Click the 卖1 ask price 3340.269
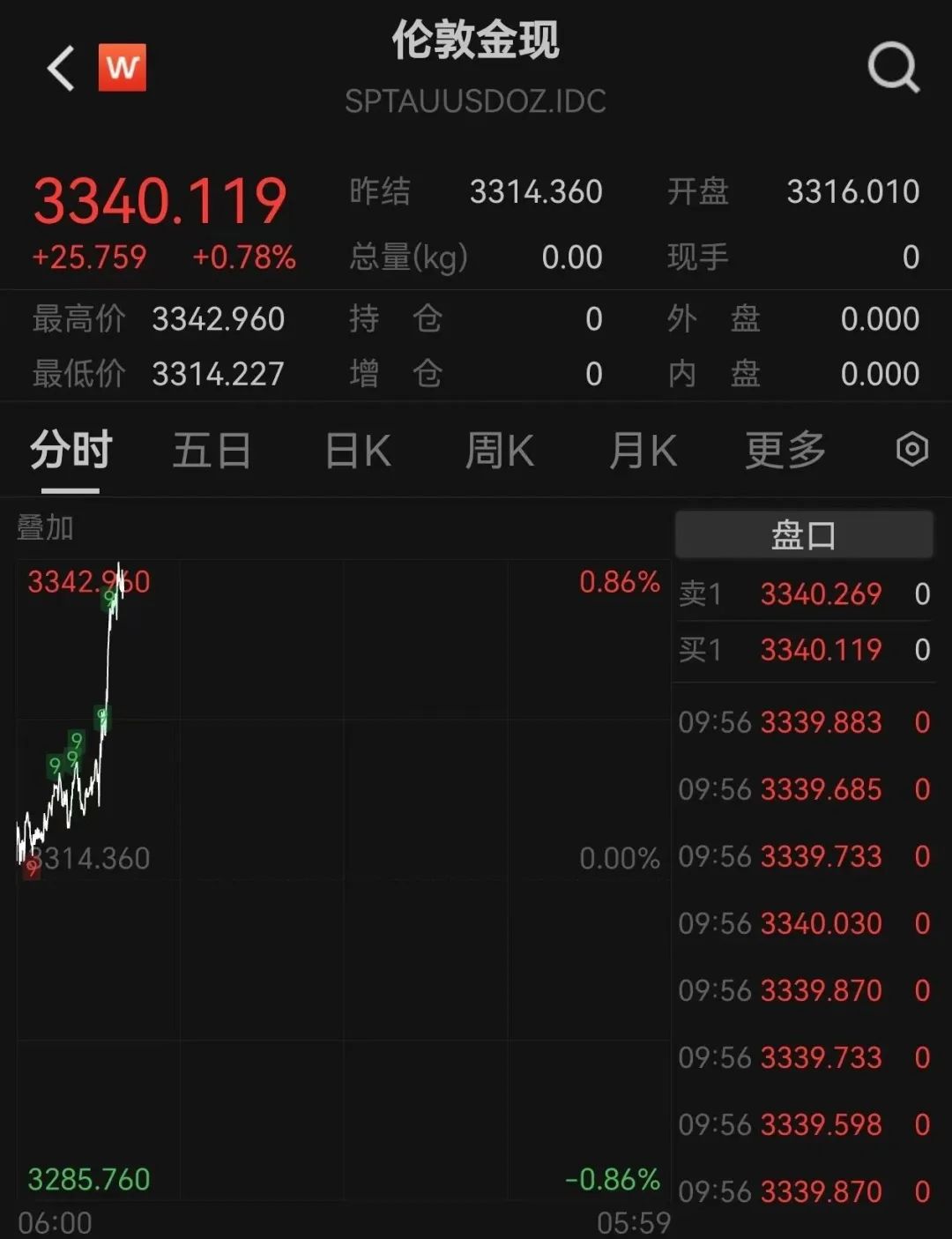Viewport: 952px width, 1239px height. 821,593
